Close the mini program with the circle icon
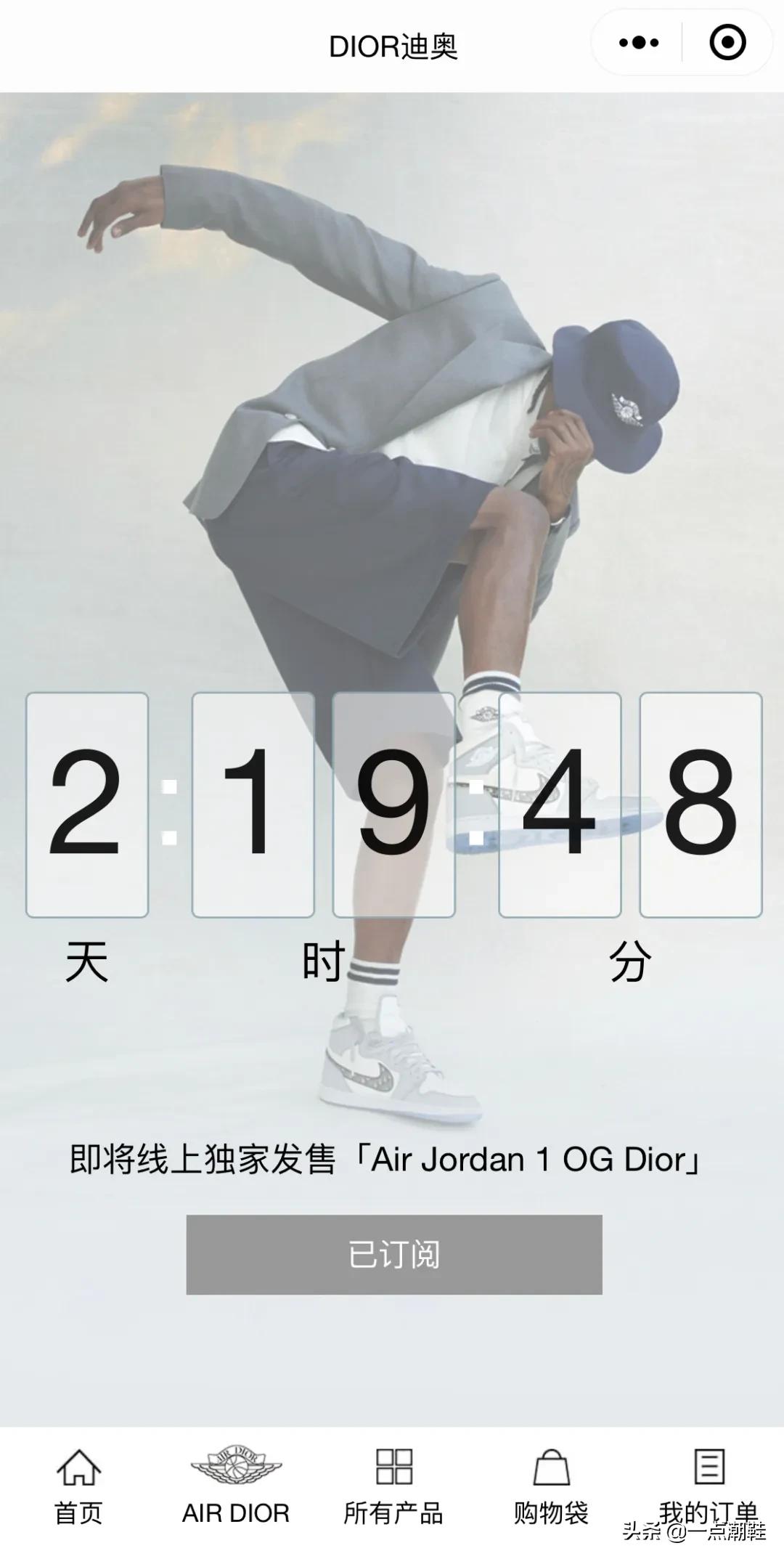This screenshot has height=1559, width=784. point(727,44)
